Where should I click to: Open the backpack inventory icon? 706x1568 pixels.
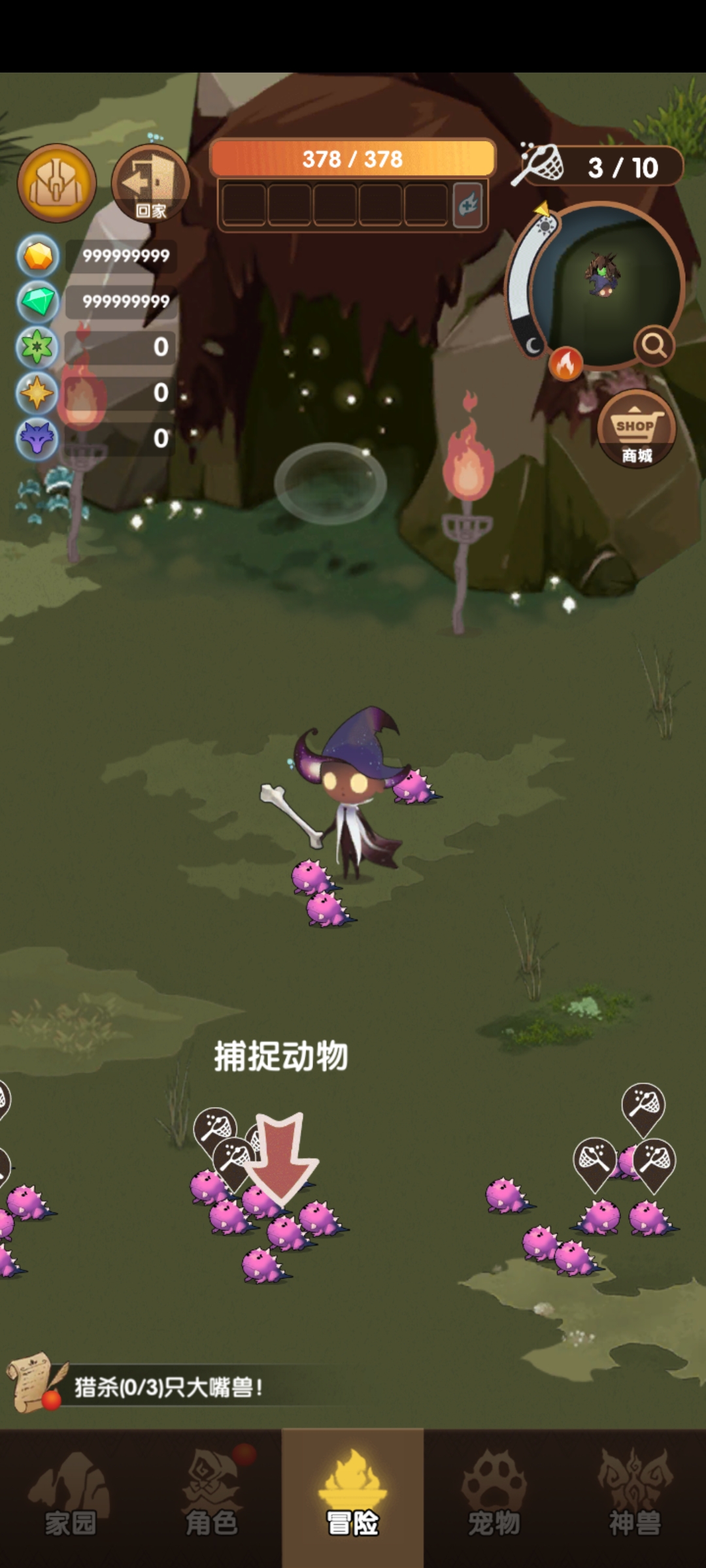tap(57, 183)
